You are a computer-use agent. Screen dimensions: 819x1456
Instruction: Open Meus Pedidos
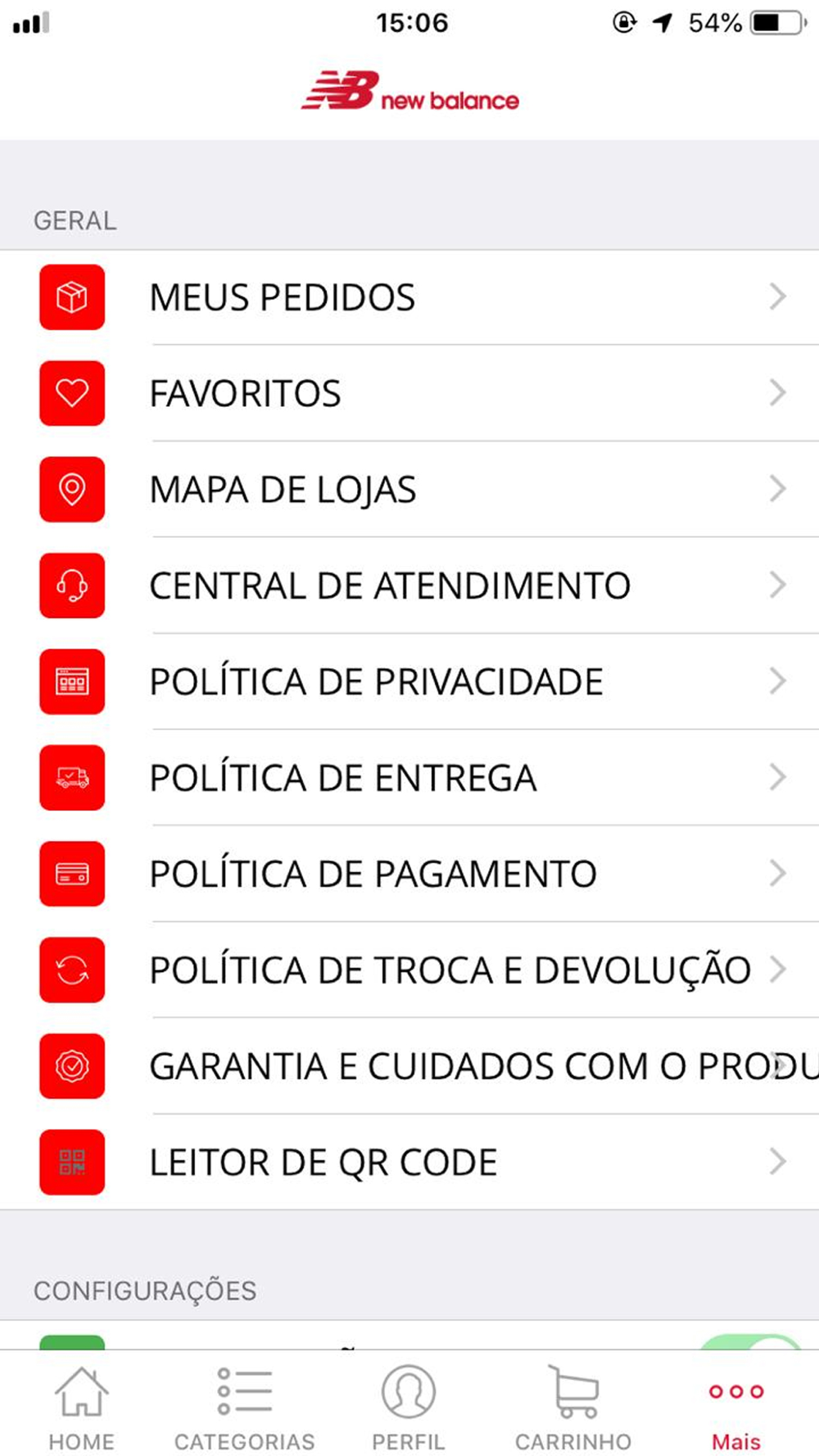click(x=409, y=297)
